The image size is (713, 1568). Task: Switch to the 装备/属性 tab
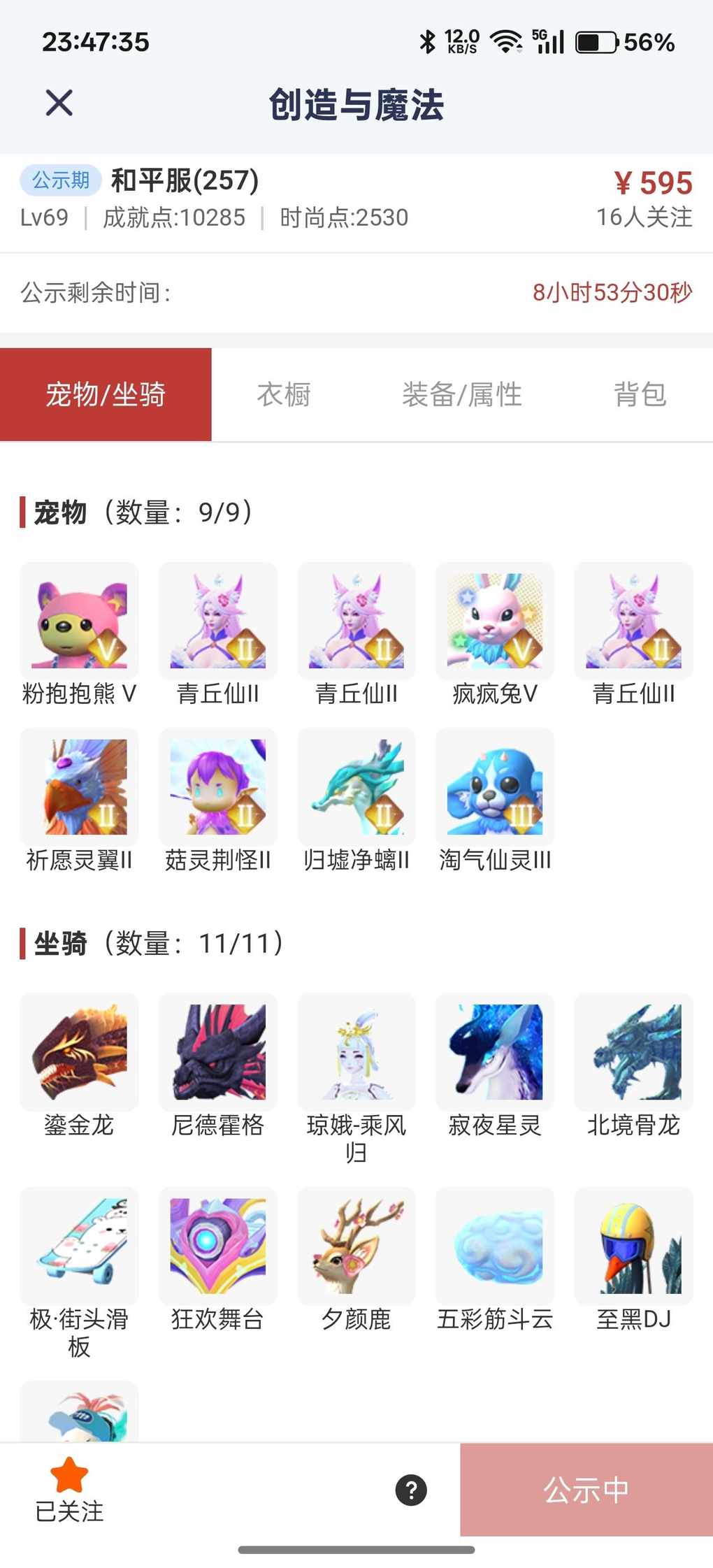461,395
